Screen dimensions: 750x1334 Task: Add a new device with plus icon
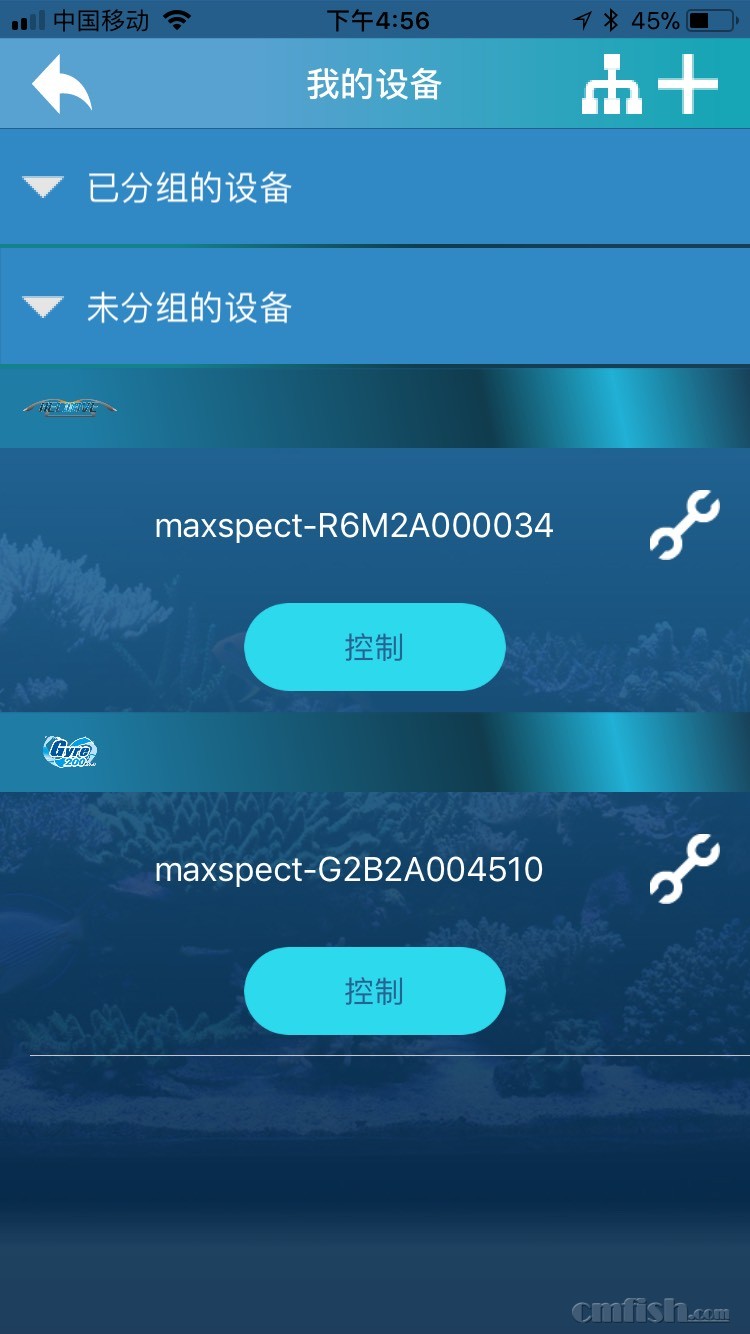pyautogui.click(x=688, y=84)
